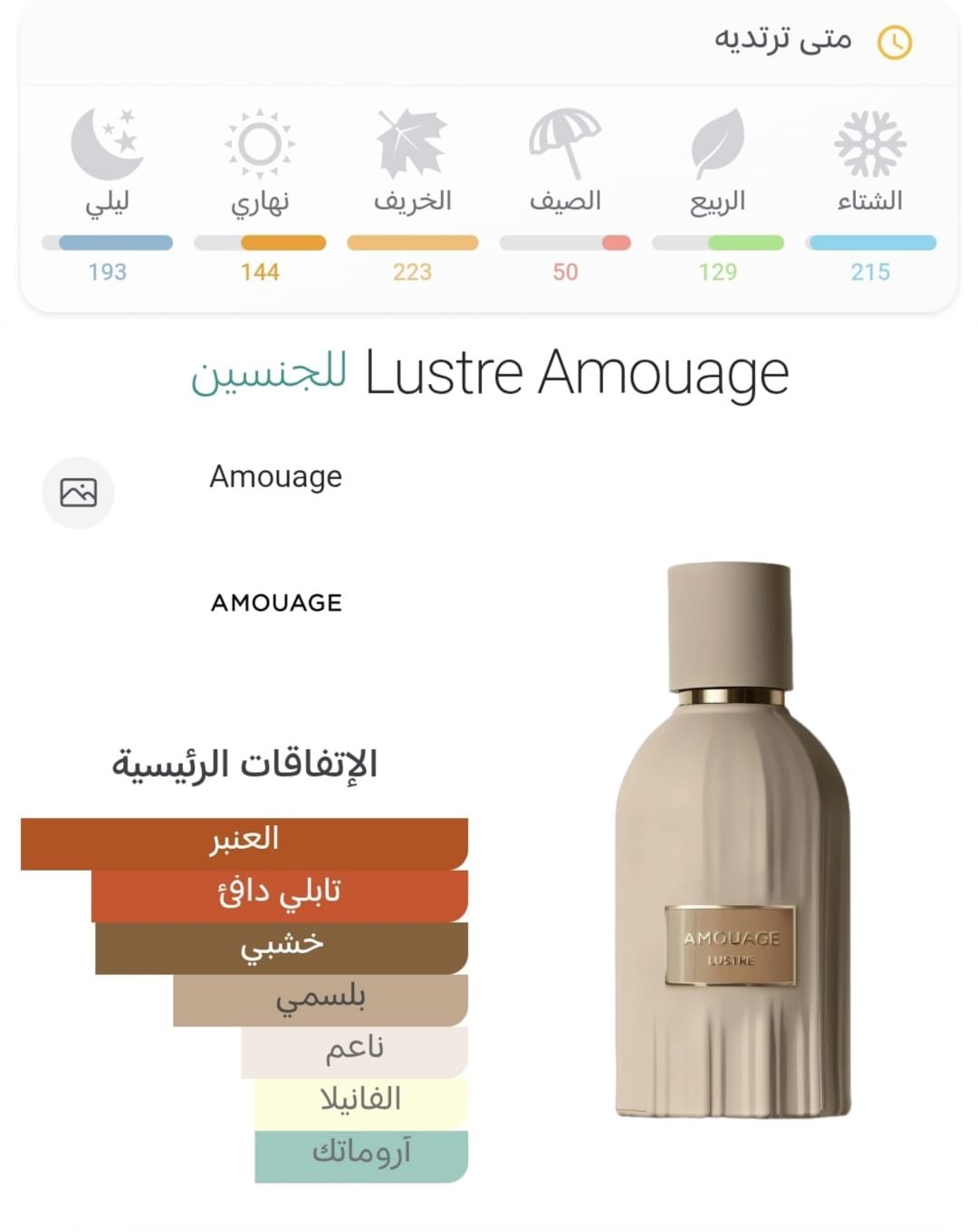Screen dimensions: 978x1232
Task: Mark the perfume as نهاري (daytime)
Action: coord(260,145)
